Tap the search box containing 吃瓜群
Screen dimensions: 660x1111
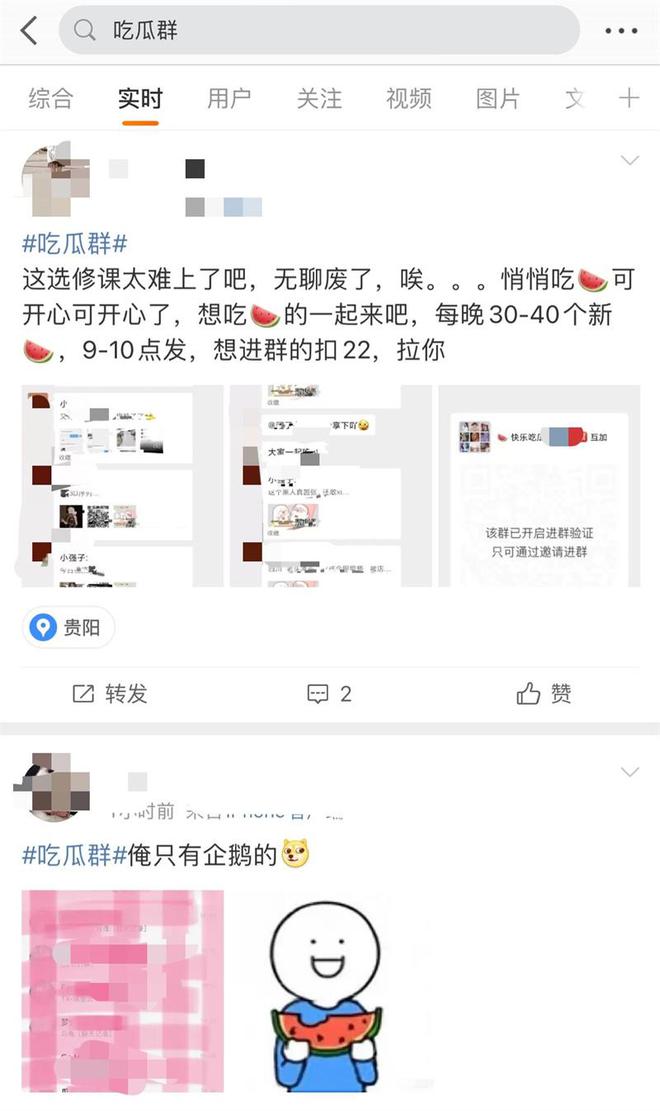320,30
